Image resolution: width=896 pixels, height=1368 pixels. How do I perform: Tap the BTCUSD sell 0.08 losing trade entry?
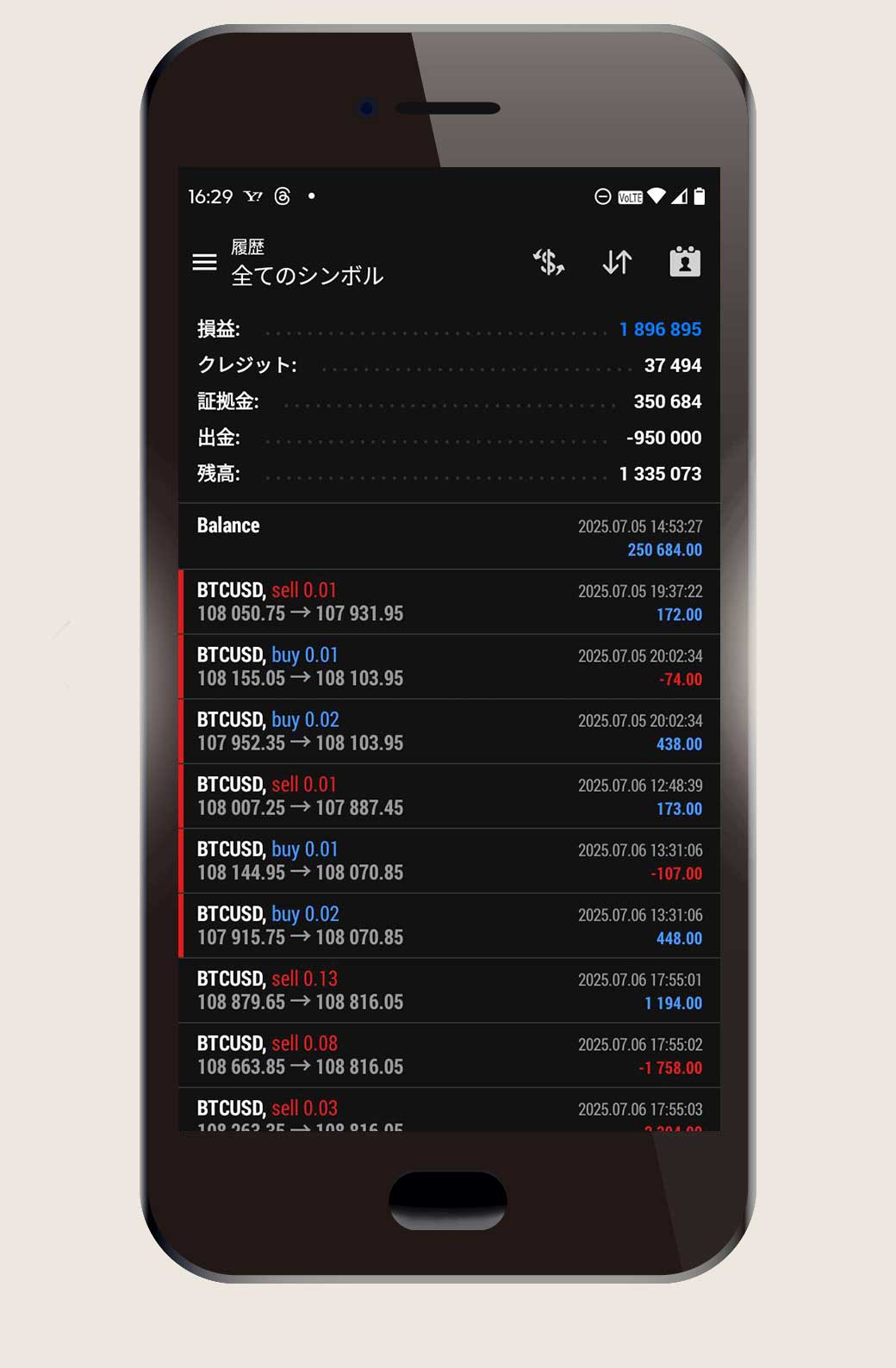tap(448, 1054)
